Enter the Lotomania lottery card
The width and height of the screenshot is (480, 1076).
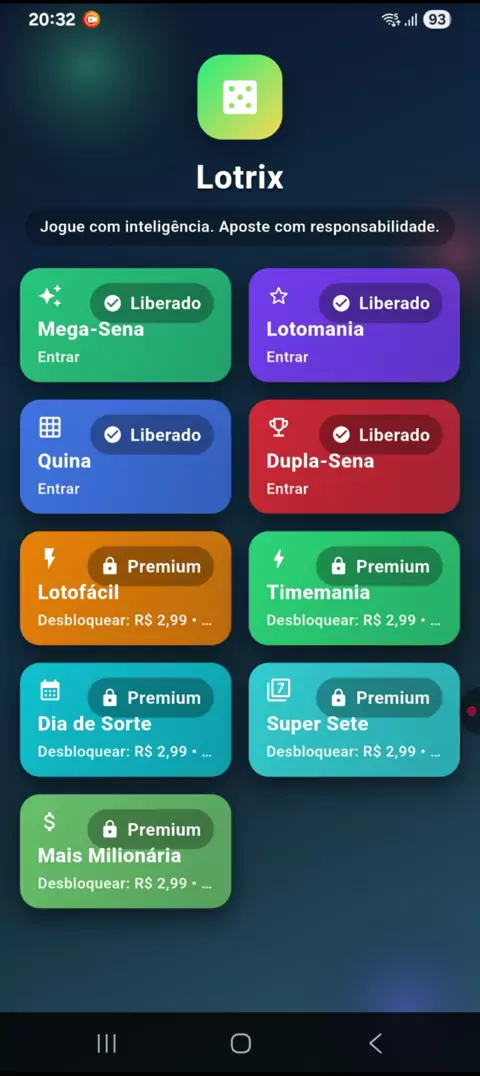354,325
